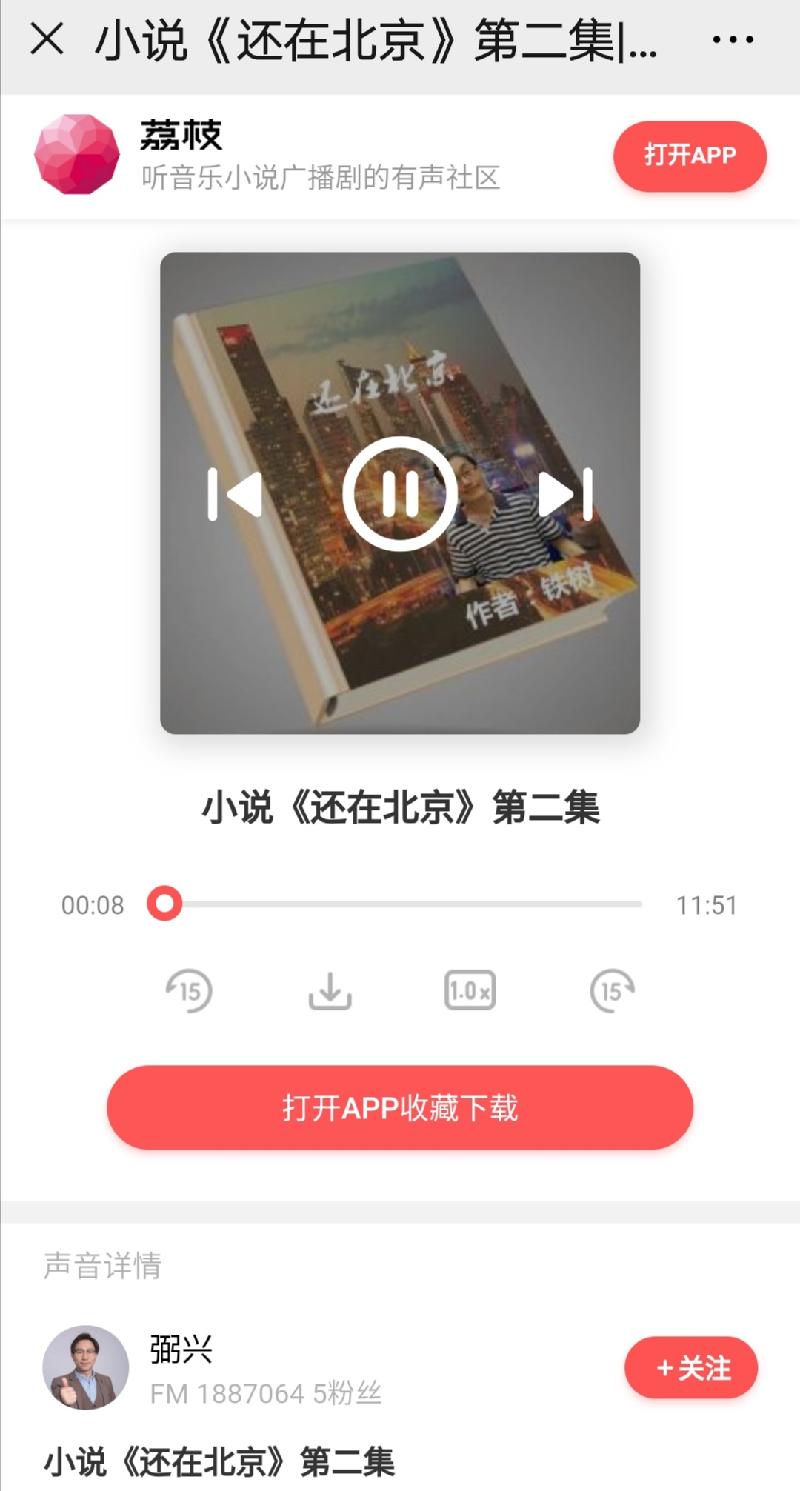Screen dimensions: 800x1491
Task: Close the web page with the X icon
Action: click(47, 40)
